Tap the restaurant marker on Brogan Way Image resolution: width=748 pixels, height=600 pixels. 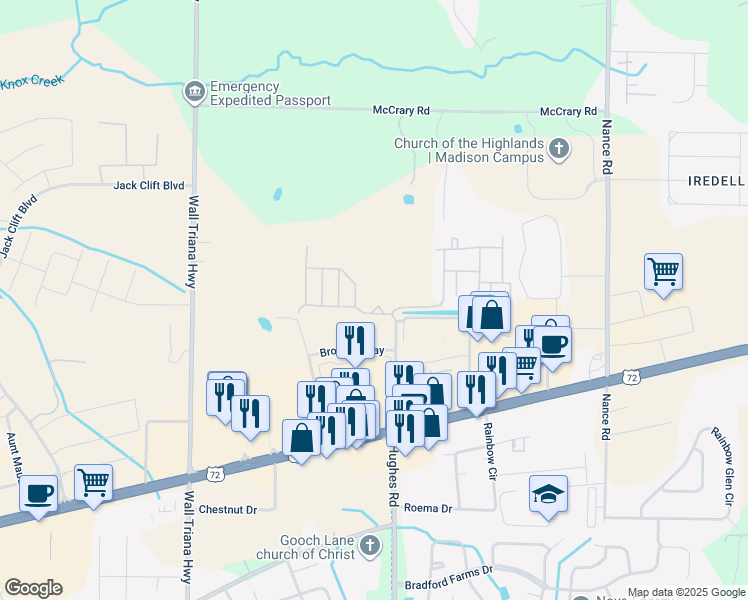coord(355,341)
